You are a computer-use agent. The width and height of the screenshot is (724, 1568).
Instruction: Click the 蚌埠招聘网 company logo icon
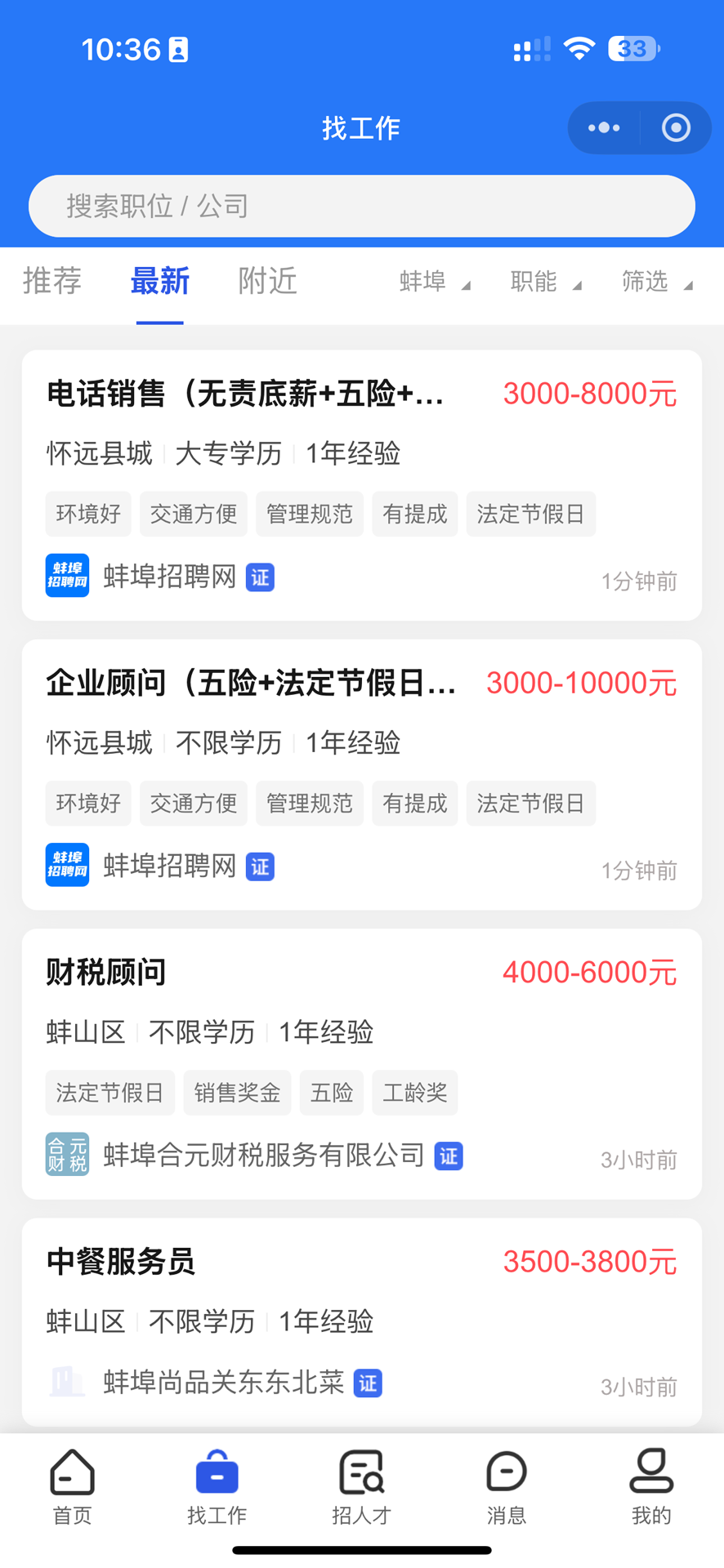[x=67, y=576]
